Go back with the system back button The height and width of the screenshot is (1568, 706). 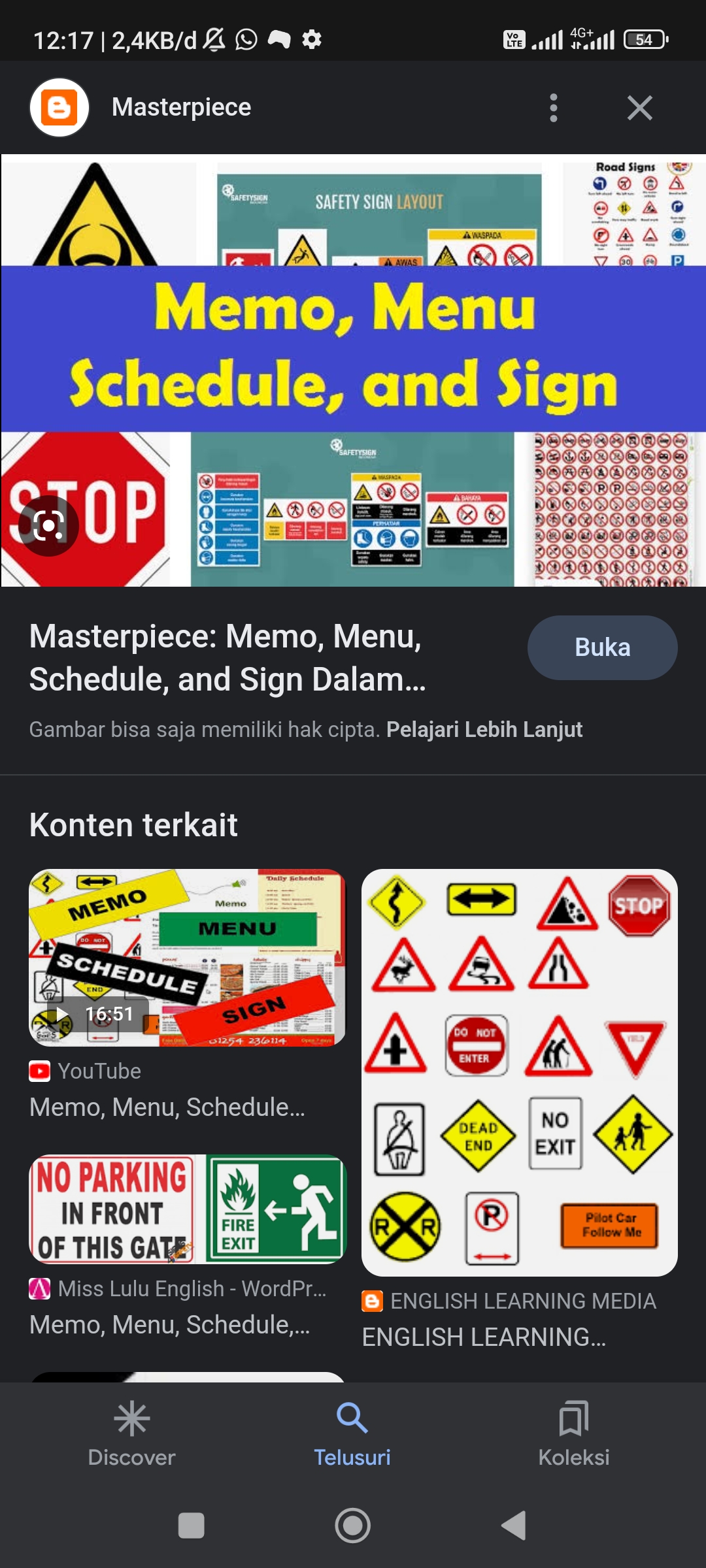(514, 1526)
